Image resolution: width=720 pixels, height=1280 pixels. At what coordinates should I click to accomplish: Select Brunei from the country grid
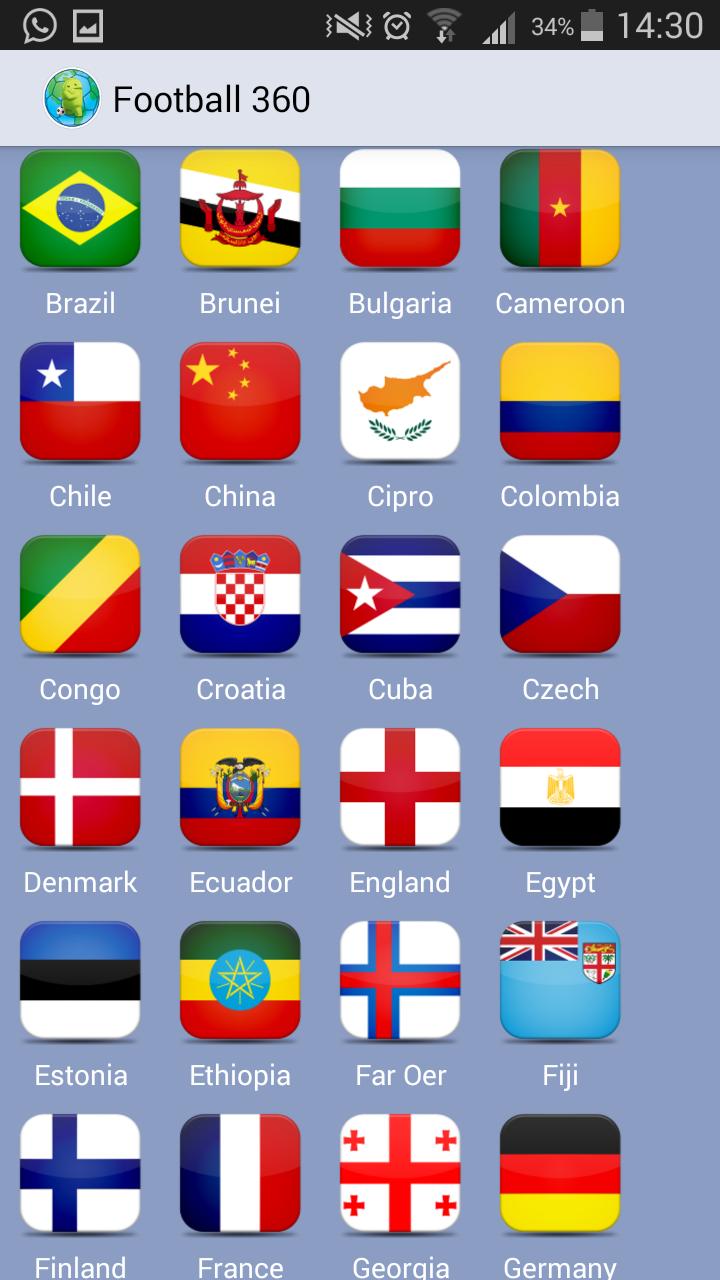(x=240, y=209)
